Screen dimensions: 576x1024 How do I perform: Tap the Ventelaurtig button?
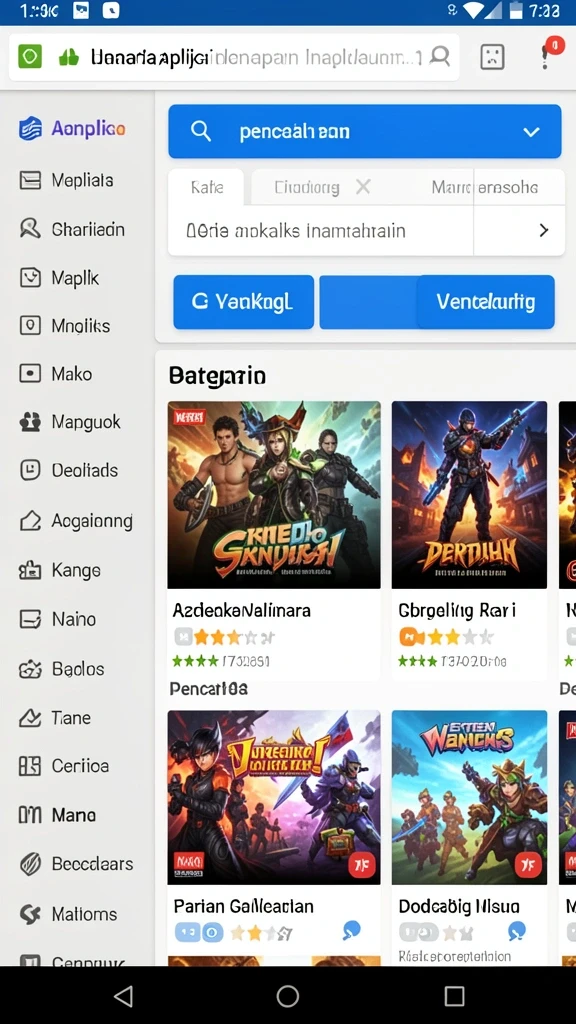(x=485, y=302)
